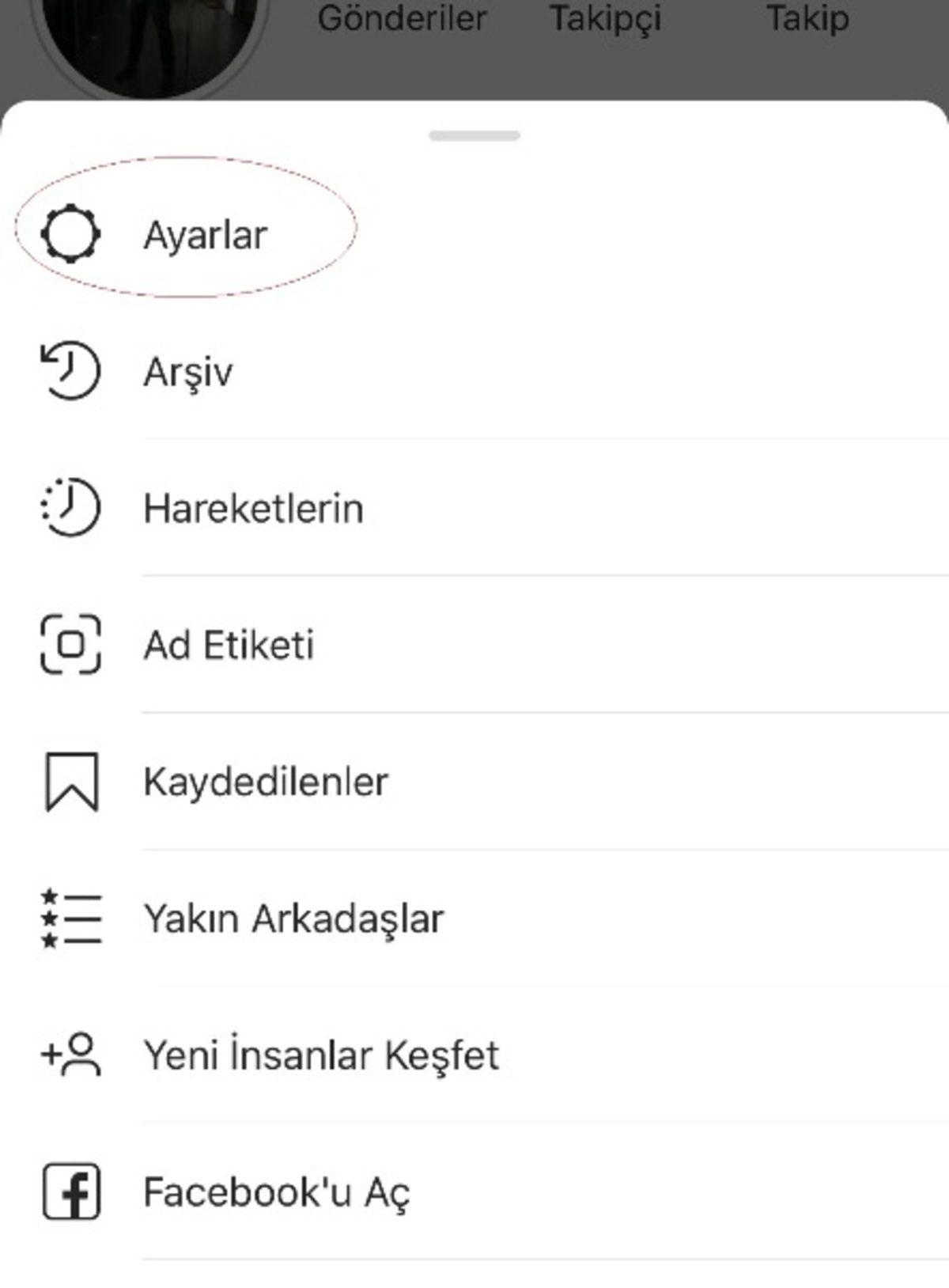Choose Hareketlerin in the menu list
This screenshot has height=1288, width=949.
coord(255,507)
